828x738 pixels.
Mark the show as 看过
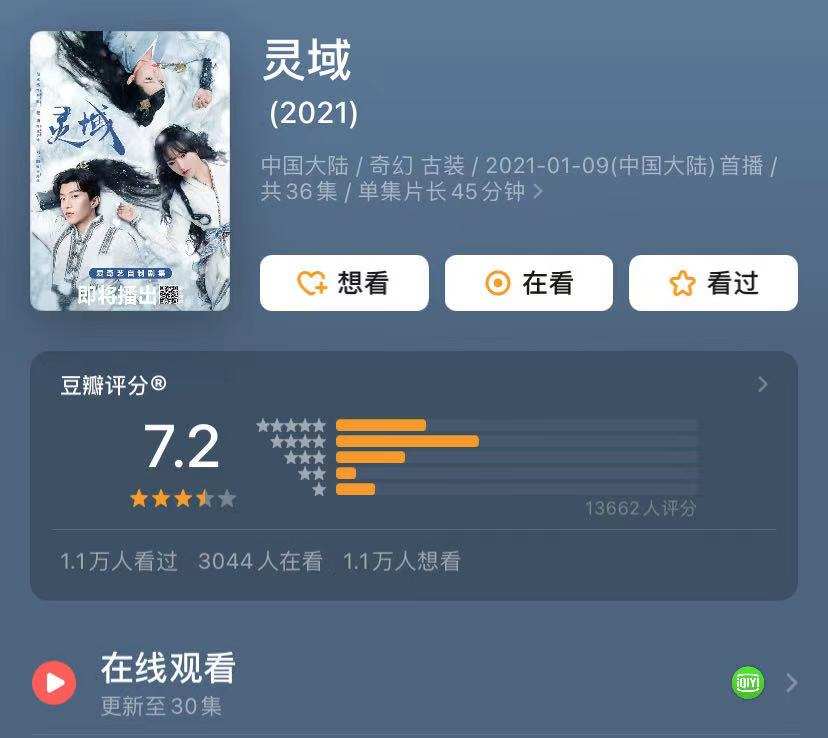tap(713, 283)
